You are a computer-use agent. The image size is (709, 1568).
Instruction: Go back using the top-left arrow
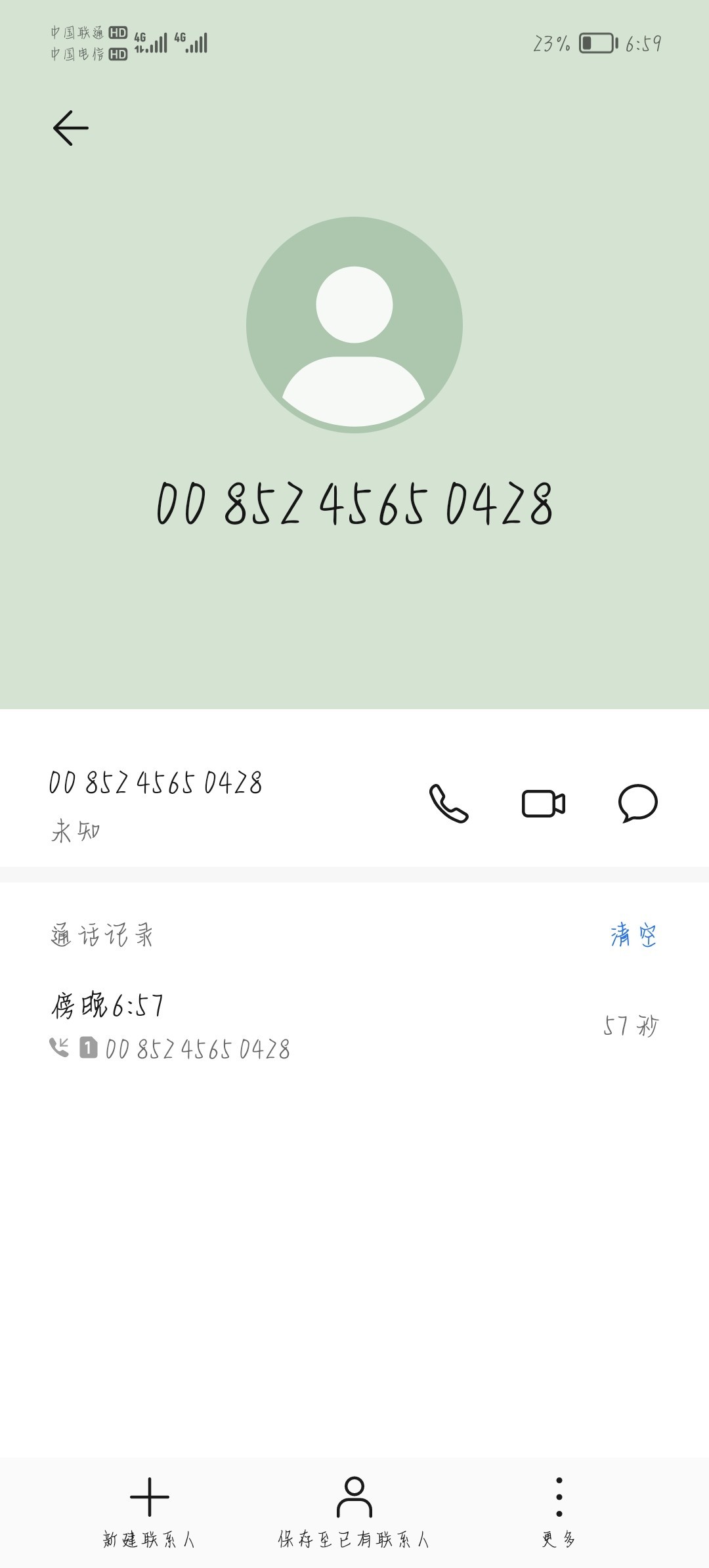(x=71, y=127)
